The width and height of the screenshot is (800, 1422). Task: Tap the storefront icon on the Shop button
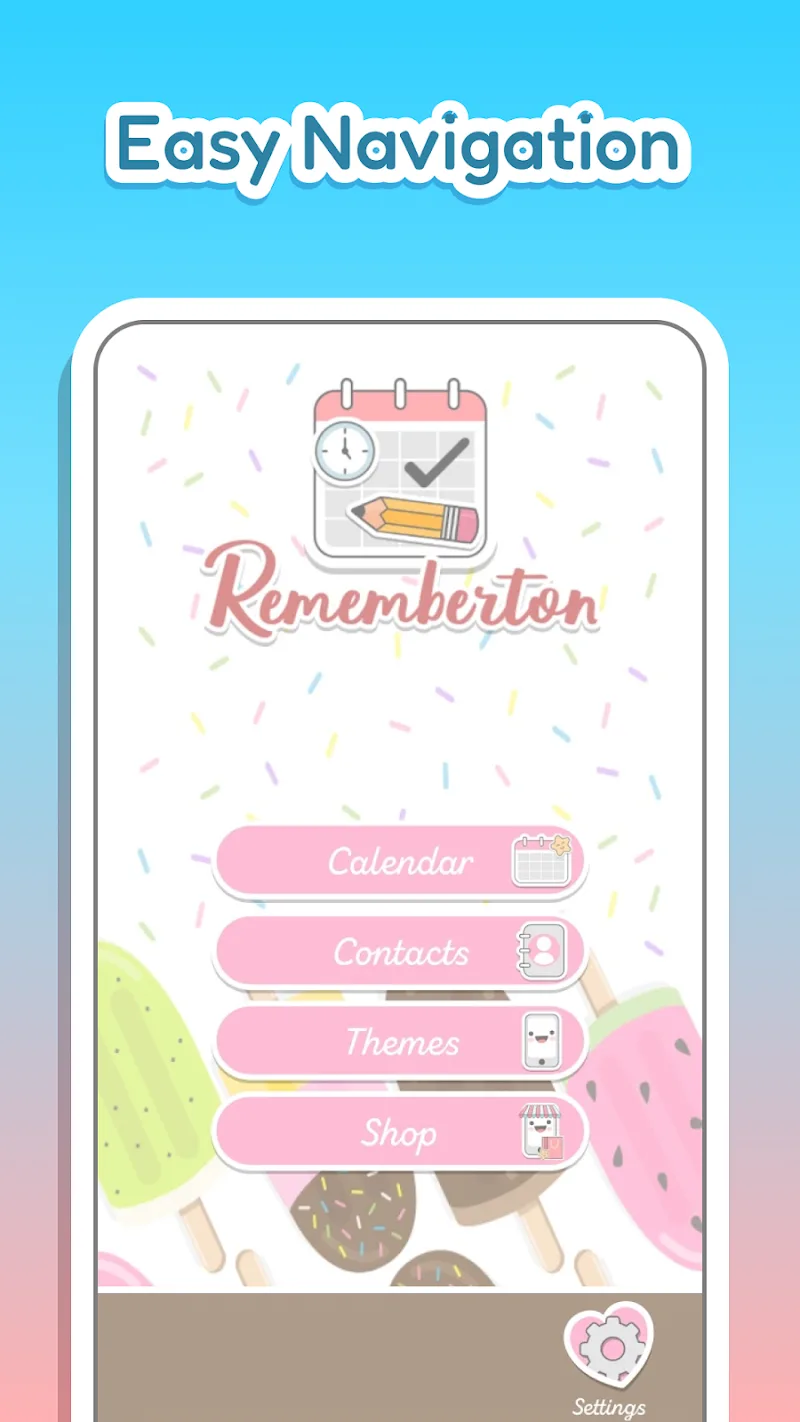[541, 1131]
